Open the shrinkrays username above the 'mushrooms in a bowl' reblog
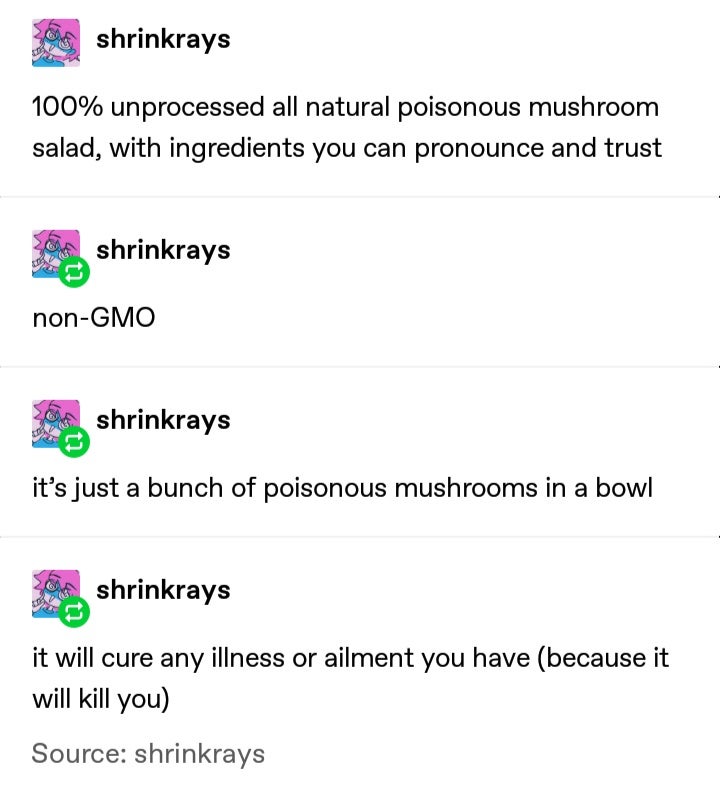The image size is (720, 796). pos(163,420)
